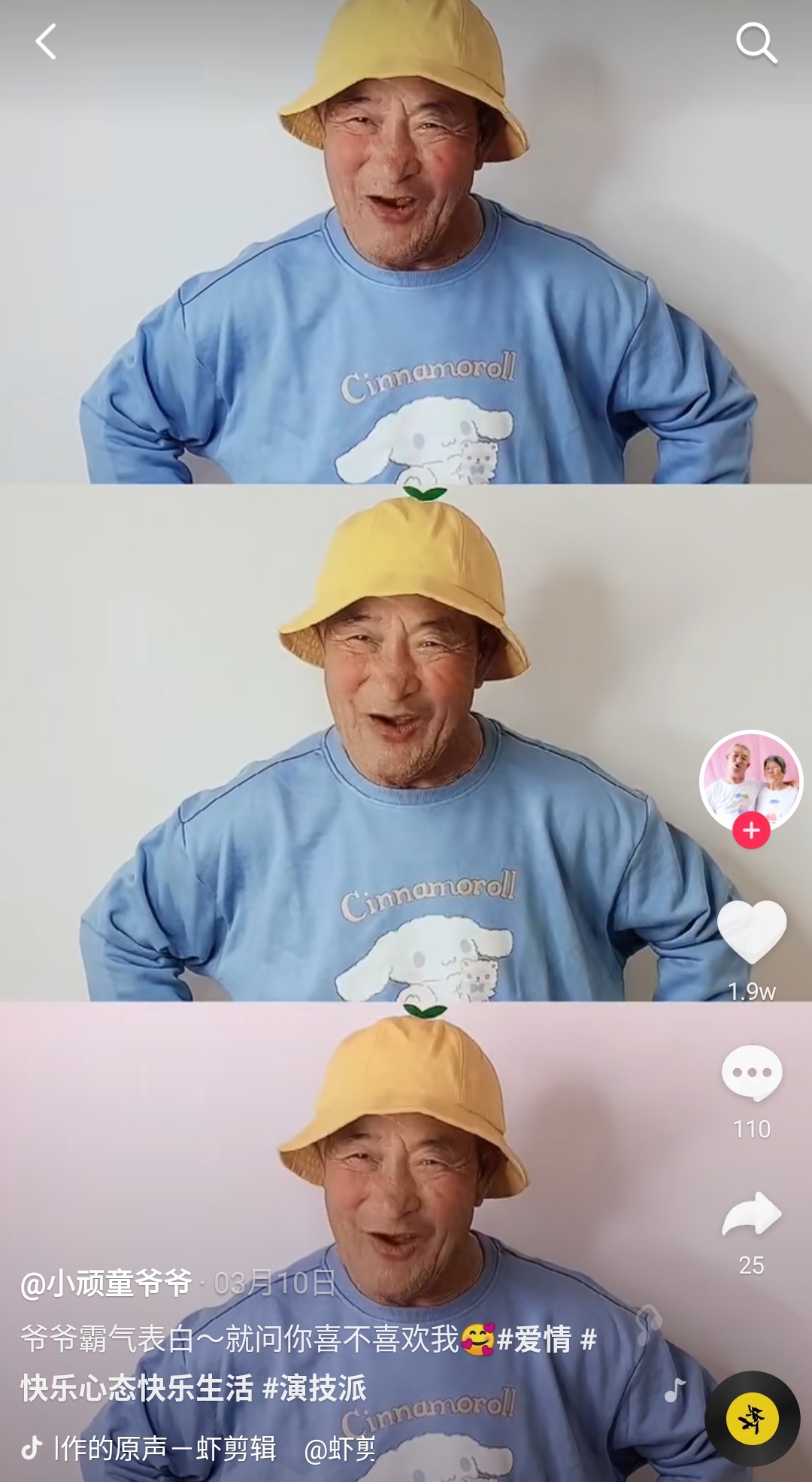Follow the creator with the plus button
812x1482 pixels.
pyautogui.click(x=751, y=831)
